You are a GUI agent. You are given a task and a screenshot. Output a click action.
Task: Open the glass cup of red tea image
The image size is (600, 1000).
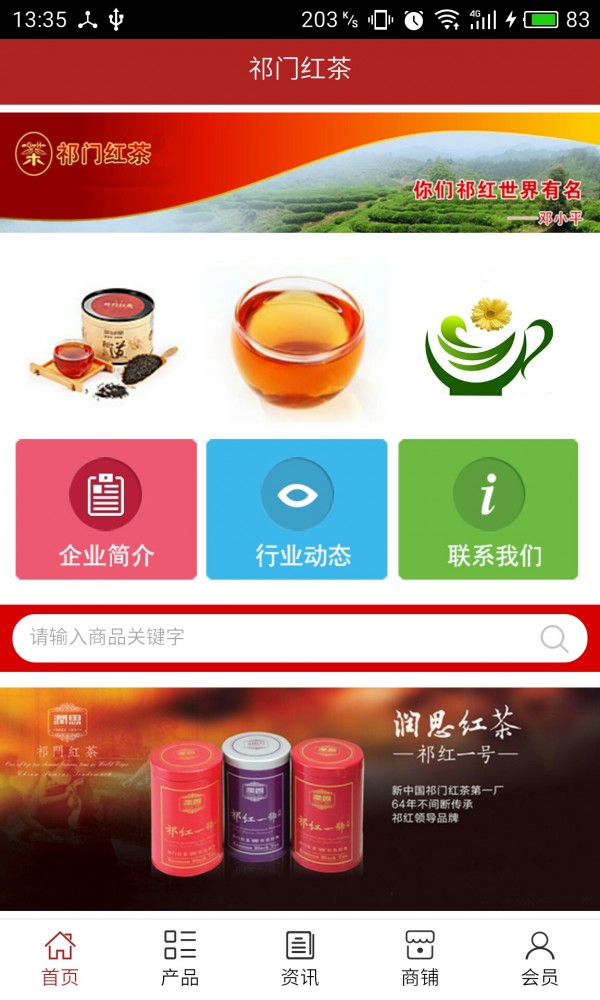(297, 340)
